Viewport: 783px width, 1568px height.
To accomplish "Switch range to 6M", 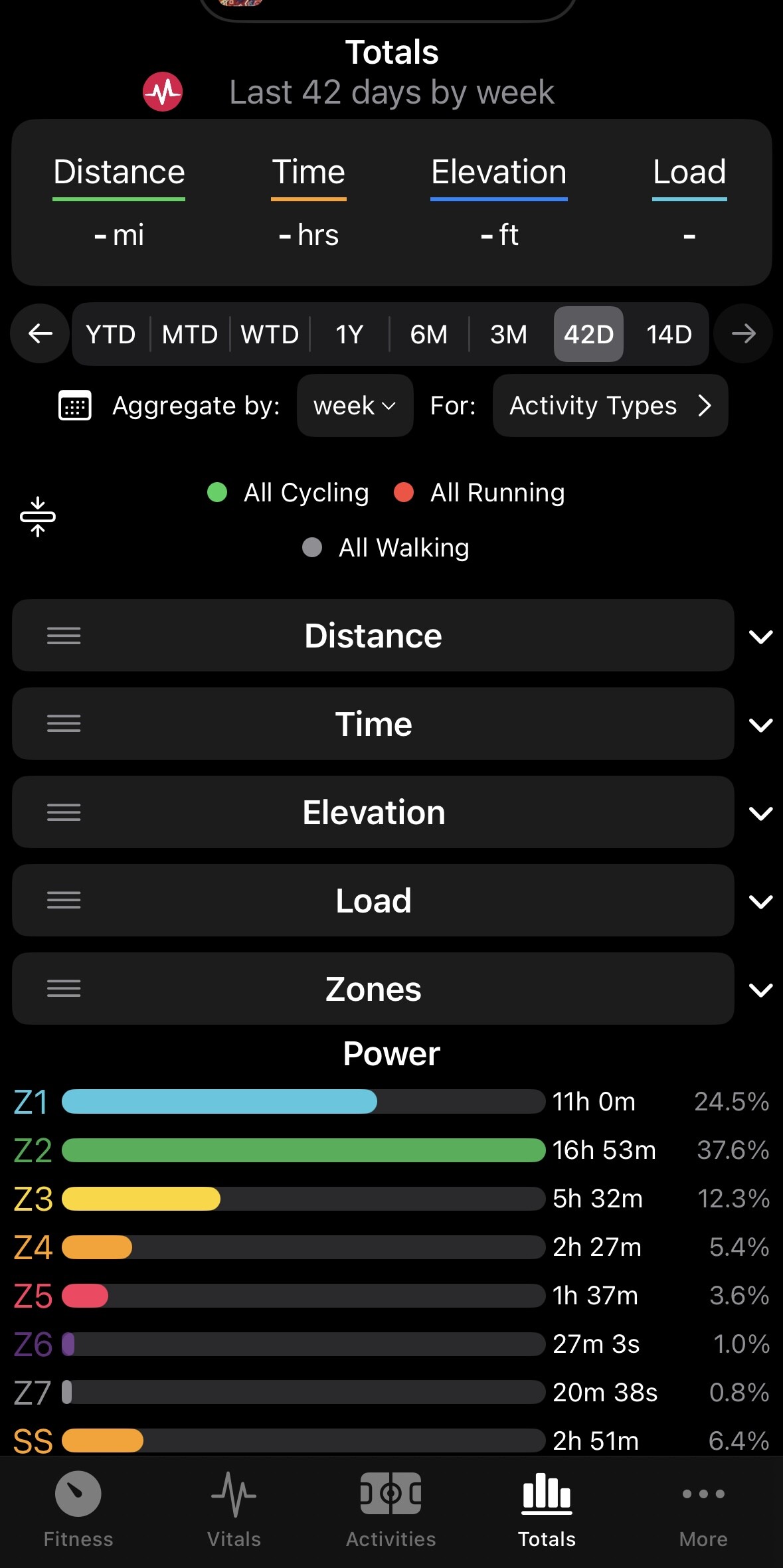I will click(429, 334).
